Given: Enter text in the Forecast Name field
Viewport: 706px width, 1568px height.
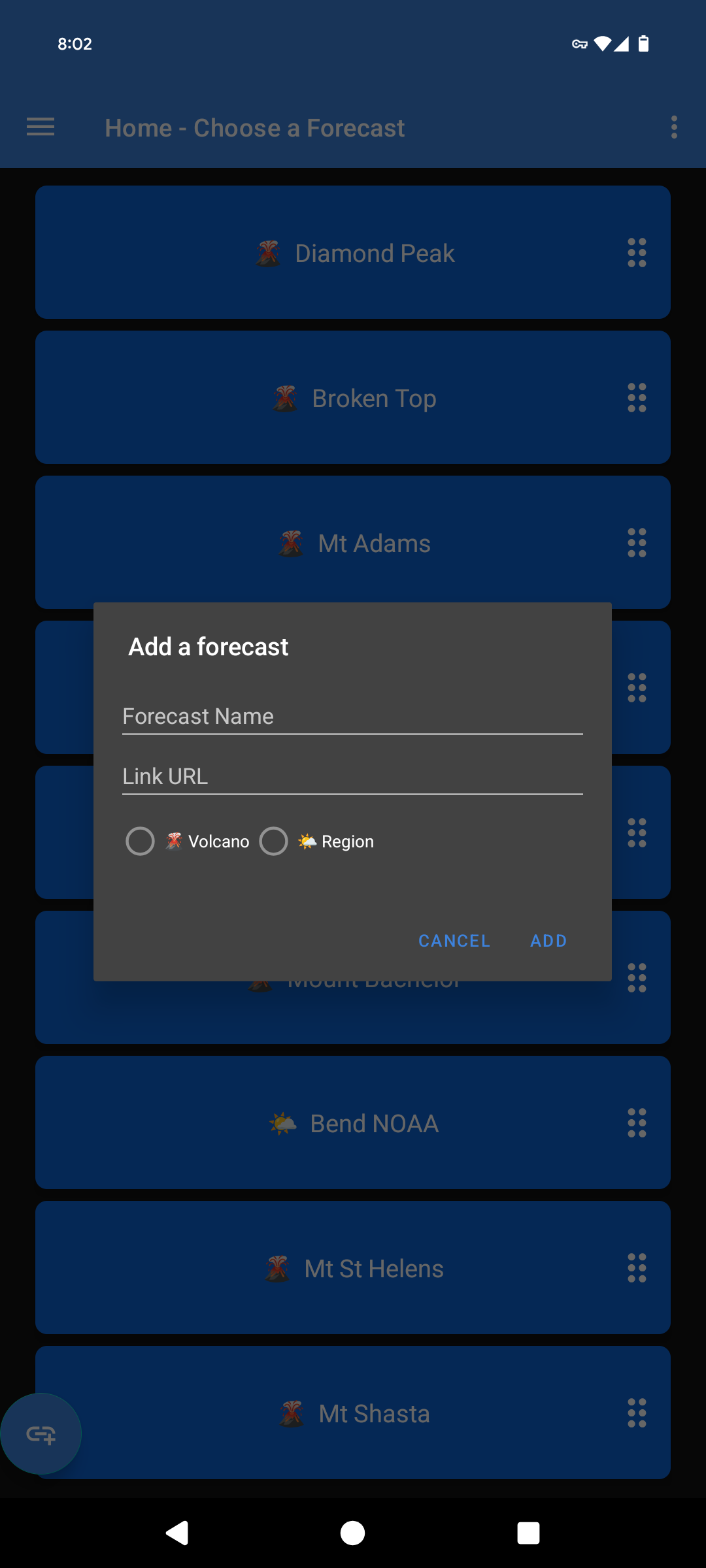Looking at the screenshot, I should pyautogui.click(x=352, y=717).
